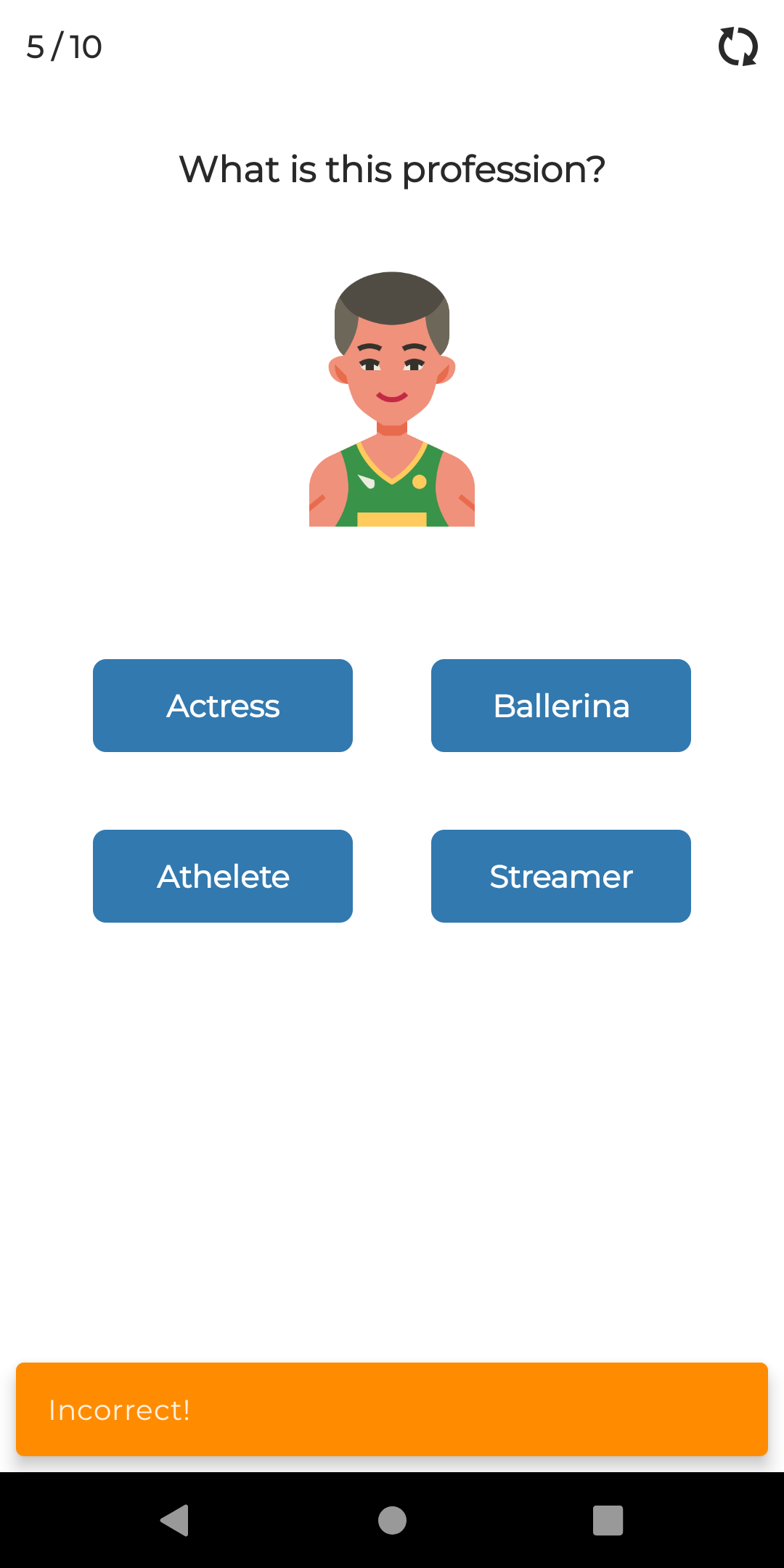
Task: Tap the answer in the bottom-right corner
Action: (x=560, y=875)
